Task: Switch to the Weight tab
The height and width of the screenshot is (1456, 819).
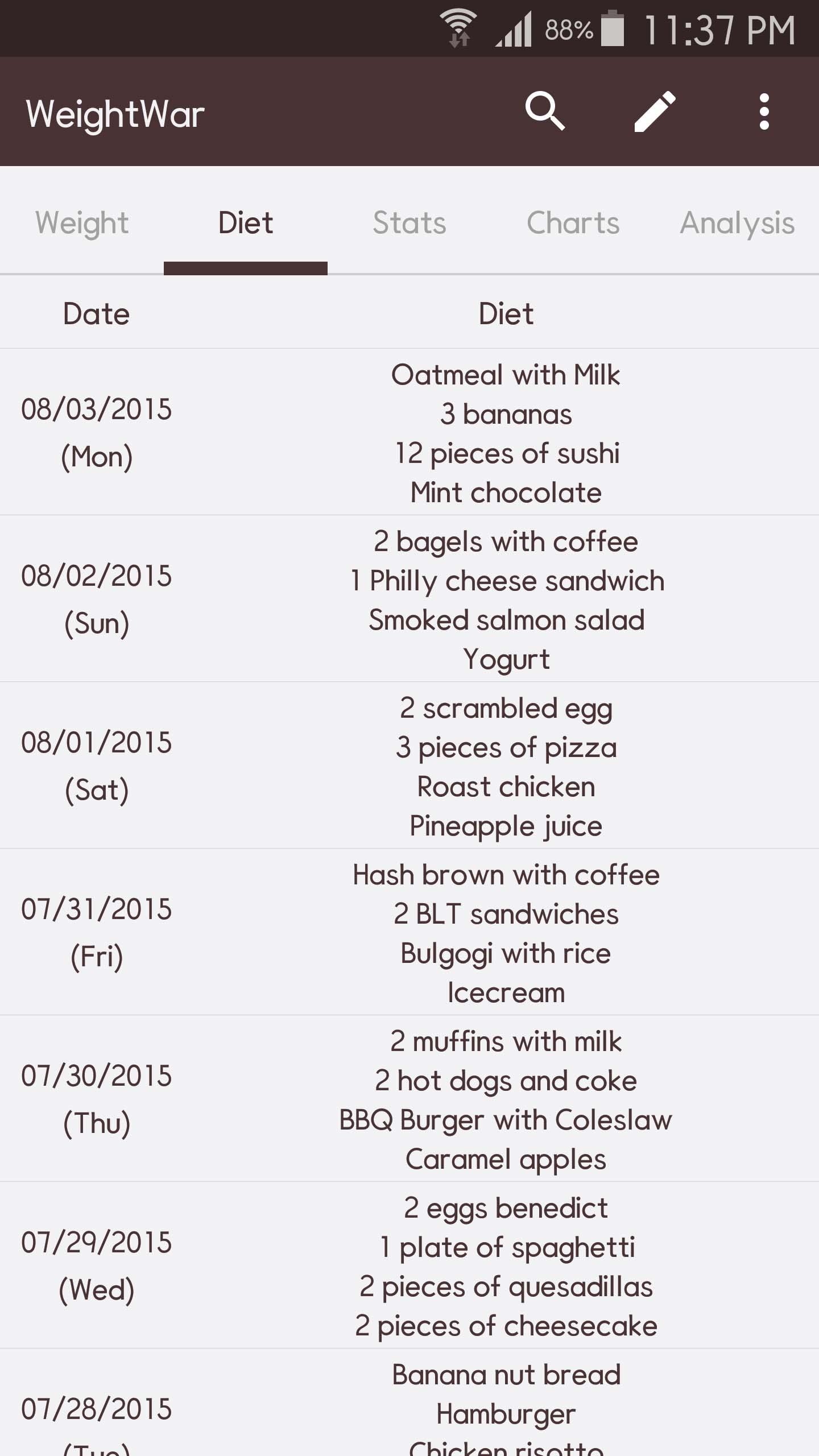Action: point(82,223)
